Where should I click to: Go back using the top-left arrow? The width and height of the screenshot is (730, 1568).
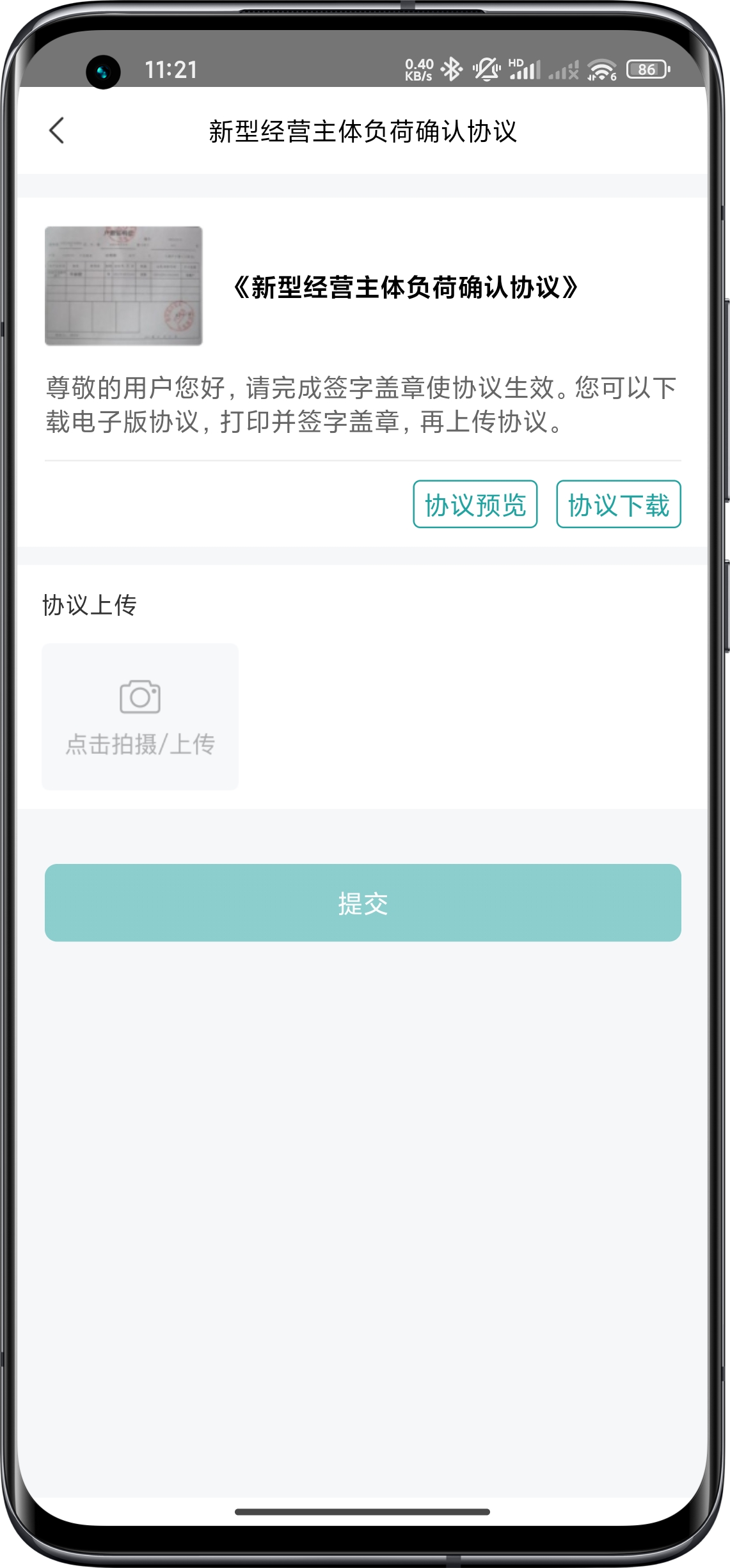(57, 131)
